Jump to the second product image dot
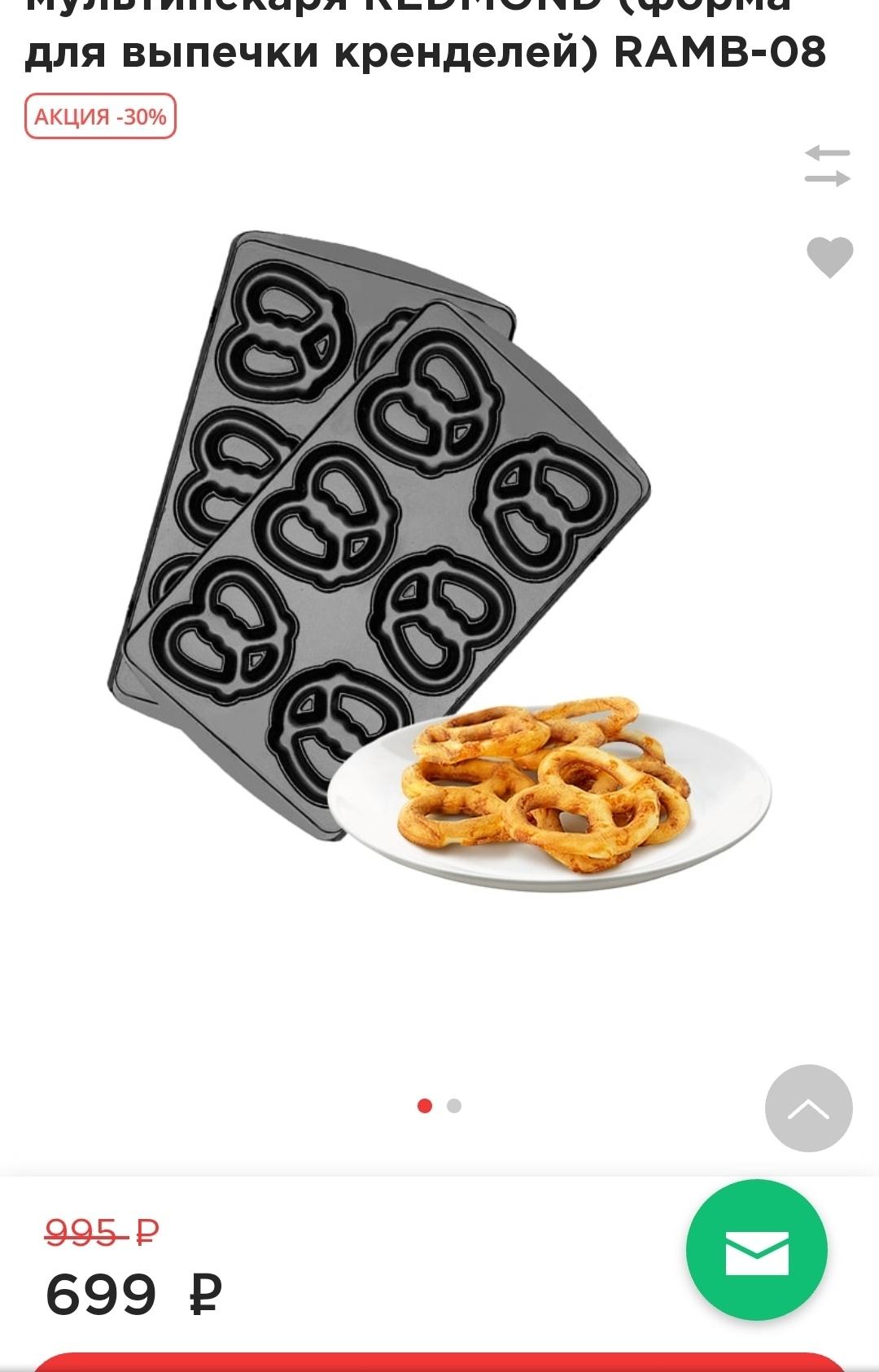Image resolution: width=879 pixels, height=1372 pixels. pos(454,1106)
